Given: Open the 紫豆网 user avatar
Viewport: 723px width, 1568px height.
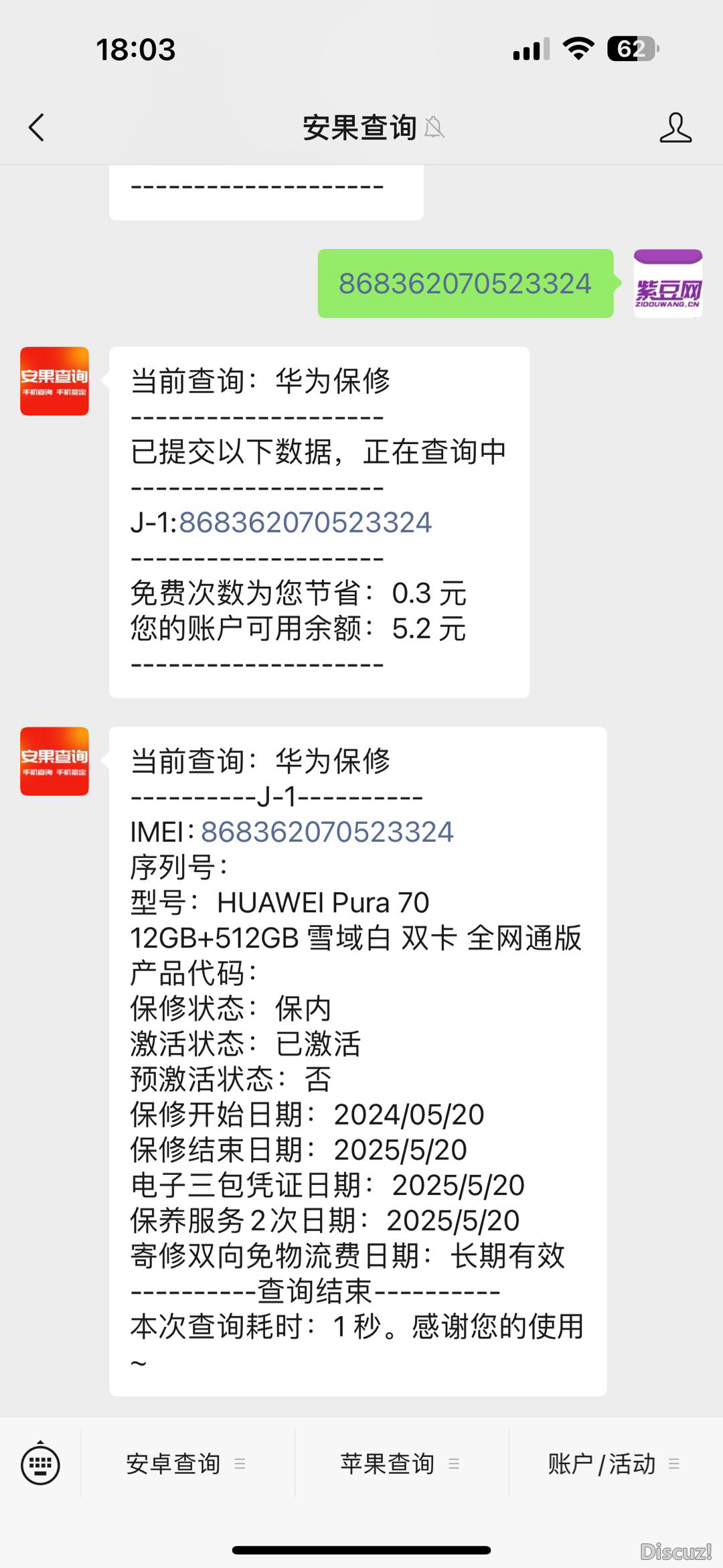Looking at the screenshot, I should (x=667, y=283).
